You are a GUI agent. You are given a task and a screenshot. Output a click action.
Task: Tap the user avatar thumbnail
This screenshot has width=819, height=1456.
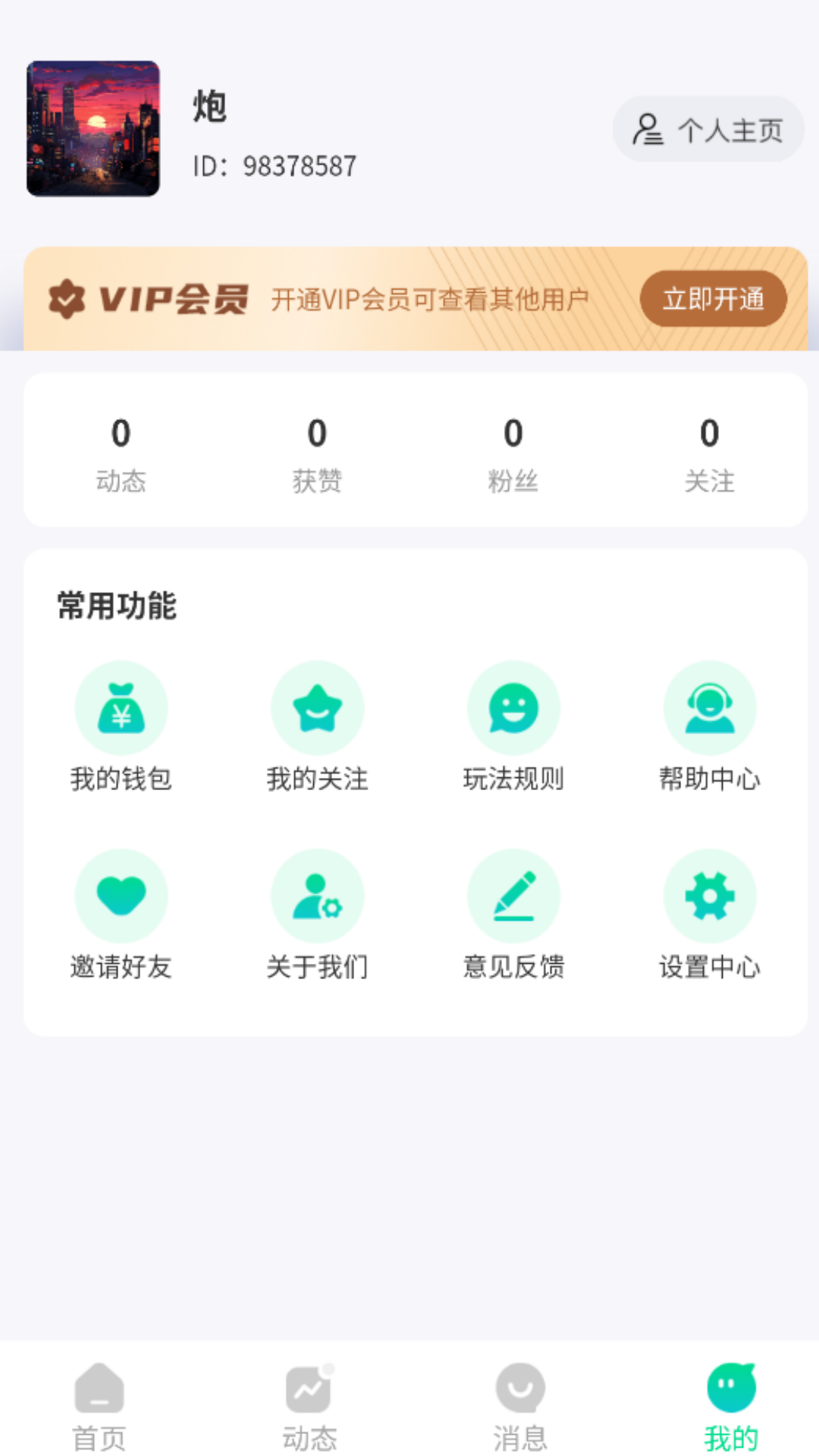pyautogui.click(x=93, y=127)
